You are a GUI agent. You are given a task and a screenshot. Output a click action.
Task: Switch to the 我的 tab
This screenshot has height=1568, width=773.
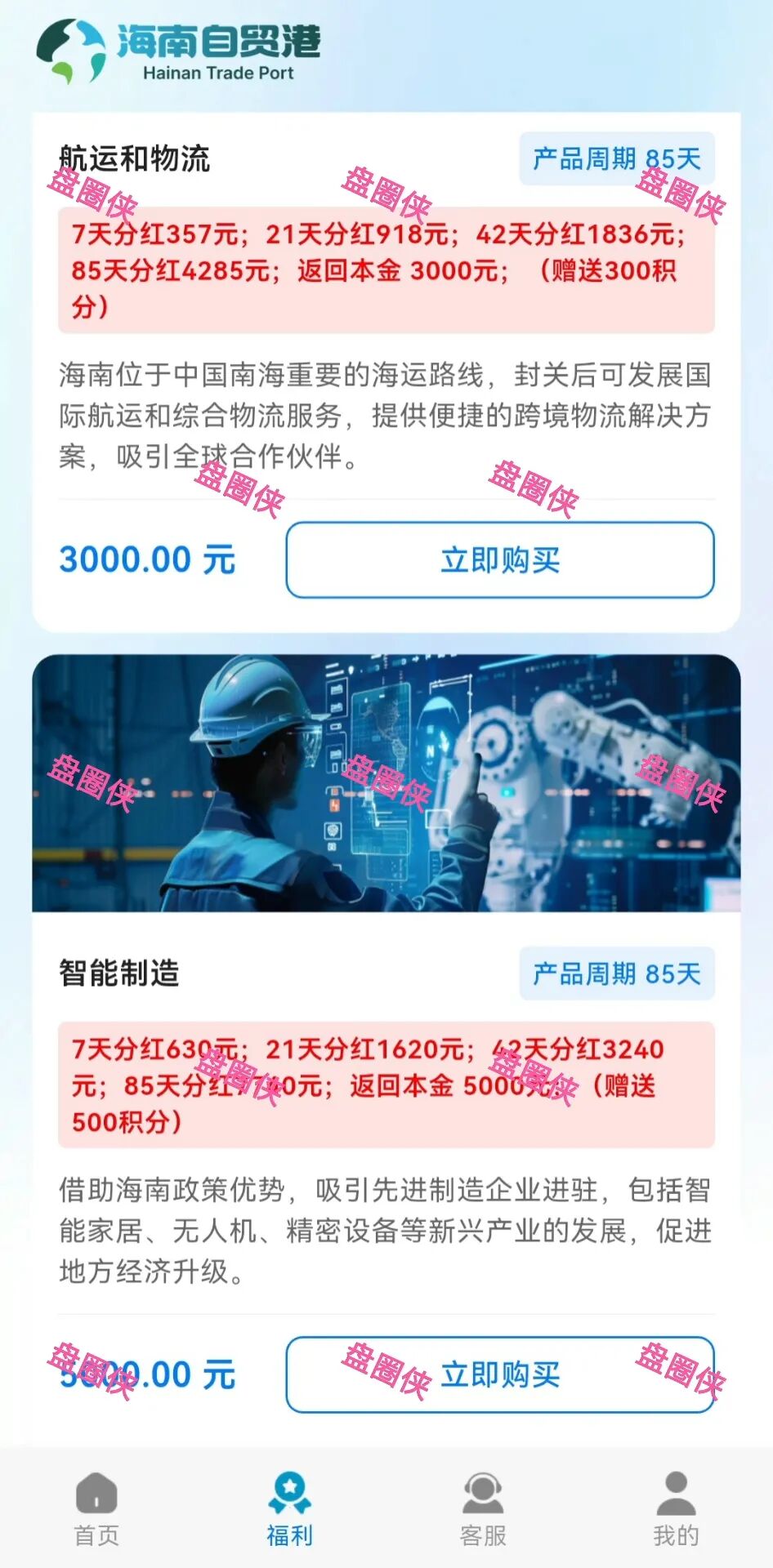pyautogui.click(x=676, y=1509)
